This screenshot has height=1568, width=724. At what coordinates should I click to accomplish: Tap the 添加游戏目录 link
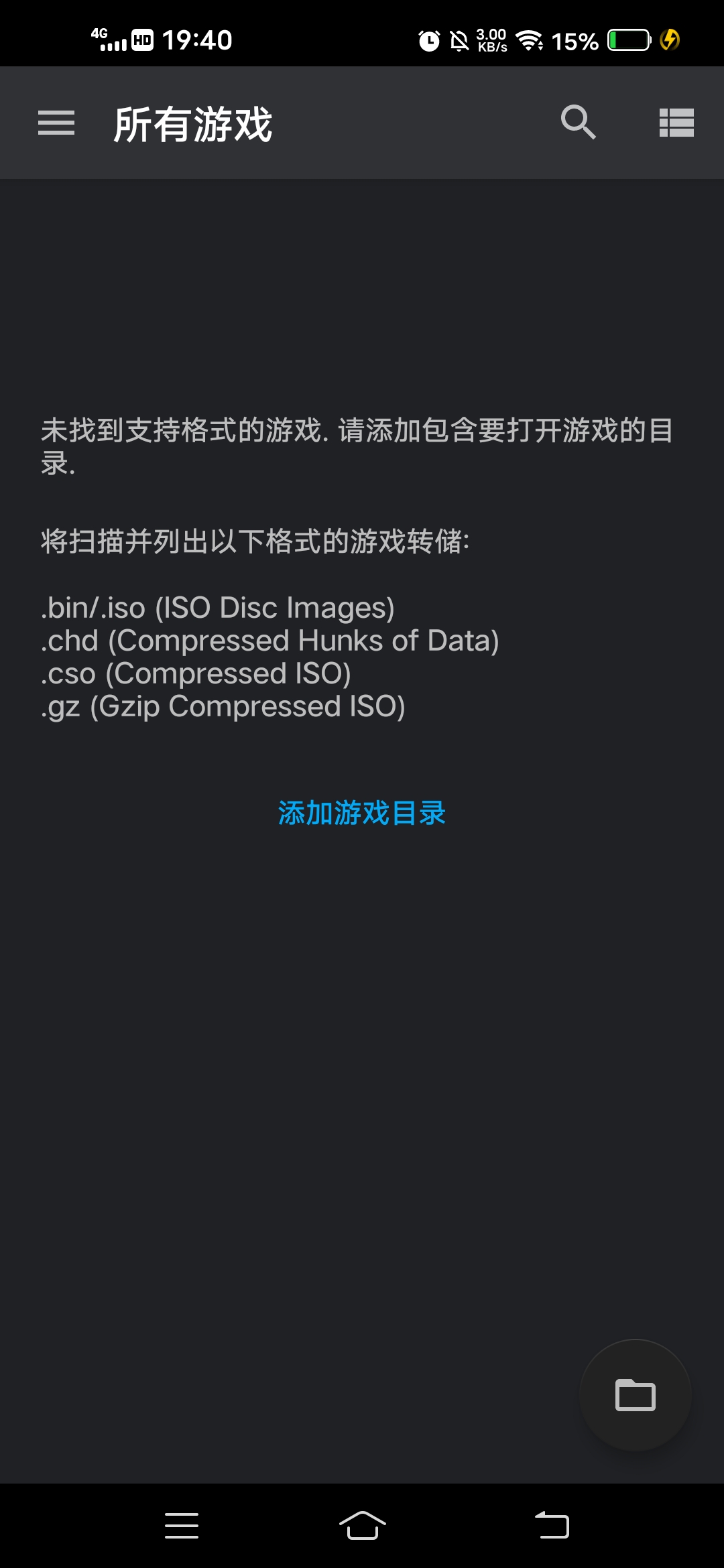click(362, 813)
